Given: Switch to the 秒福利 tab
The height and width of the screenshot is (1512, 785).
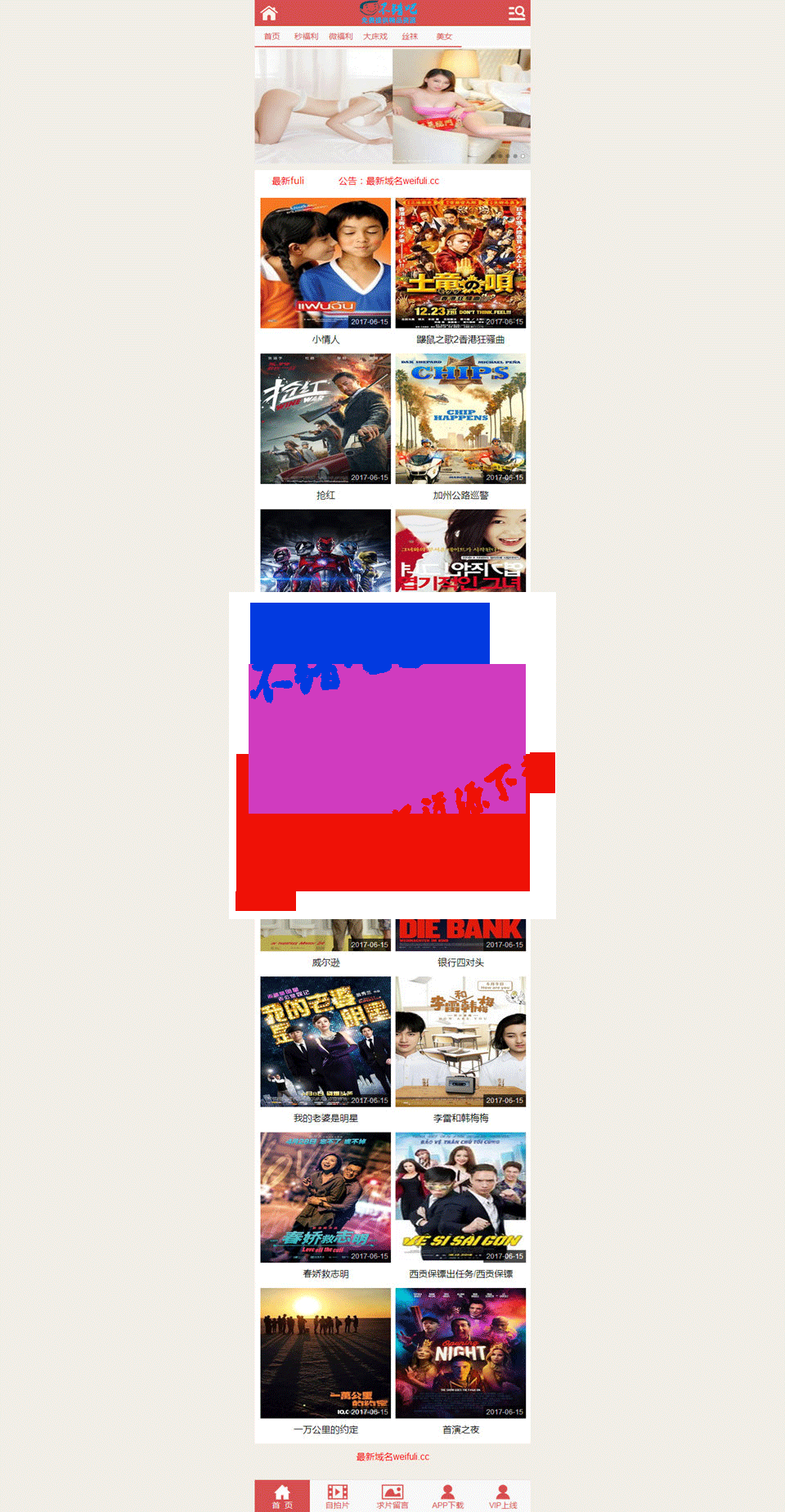Looking at the screenshot, I should tap(307, 37).
